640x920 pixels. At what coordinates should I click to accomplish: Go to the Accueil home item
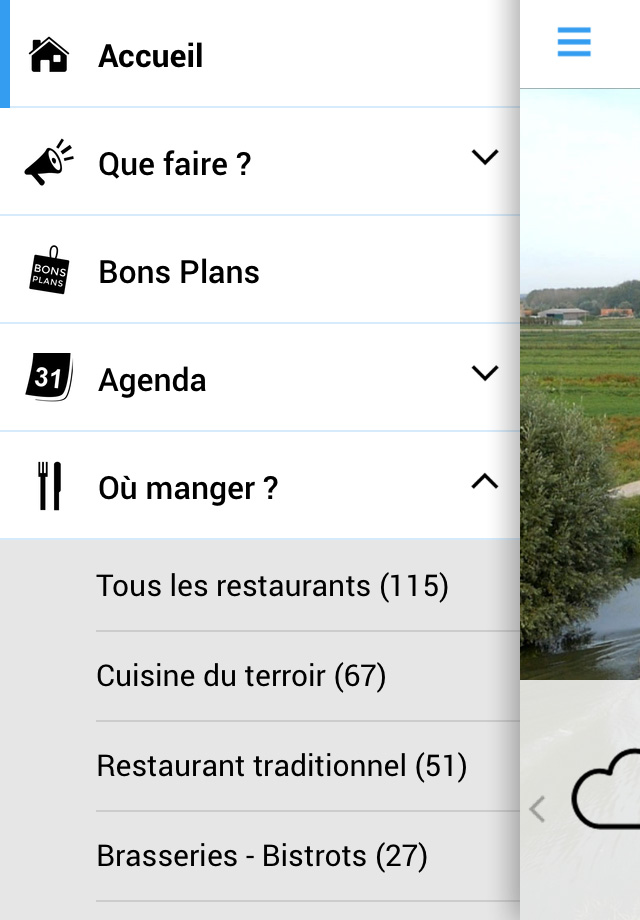(x=150, y=56)
